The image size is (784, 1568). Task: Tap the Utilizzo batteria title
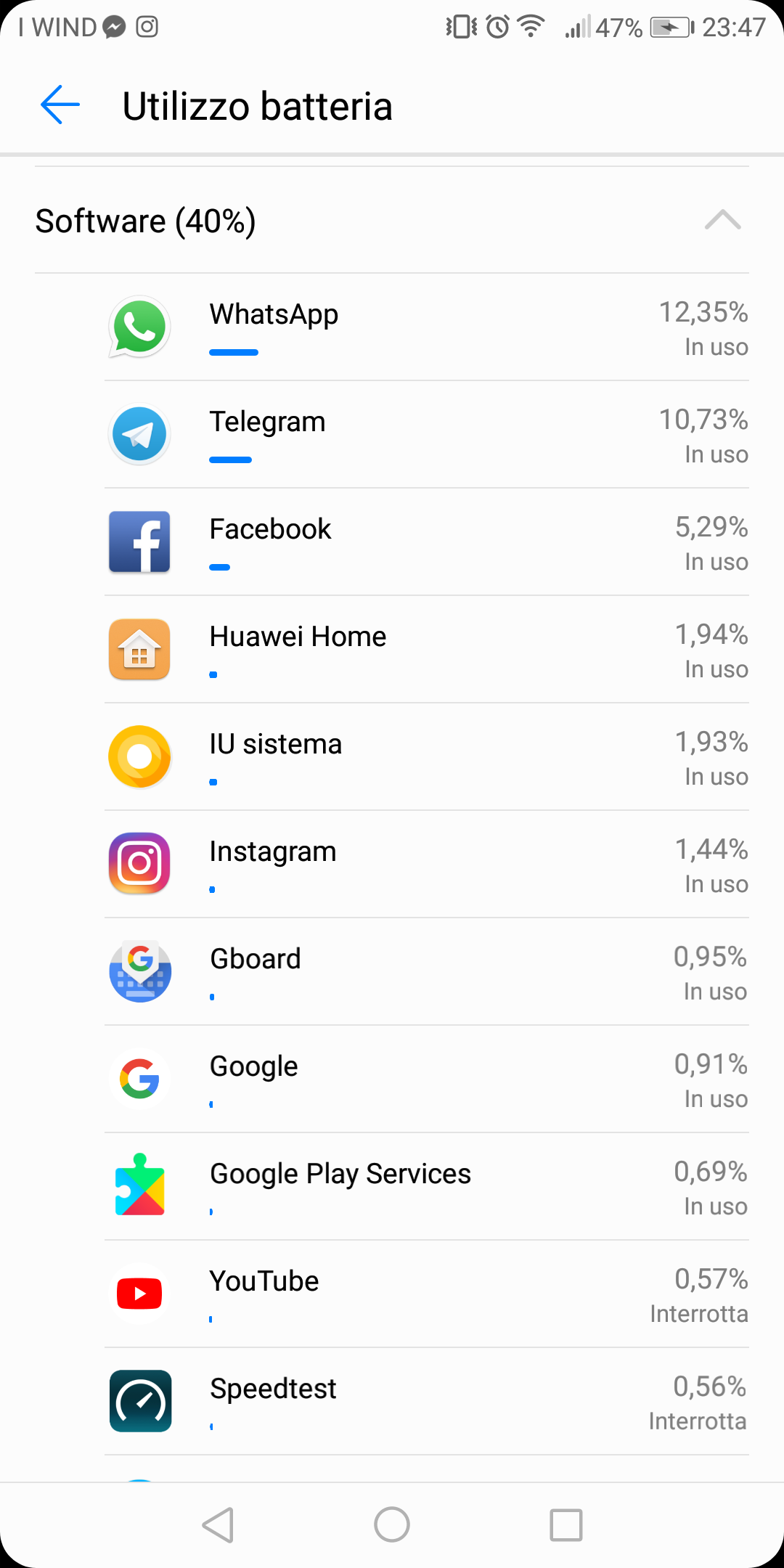[257, 105]
